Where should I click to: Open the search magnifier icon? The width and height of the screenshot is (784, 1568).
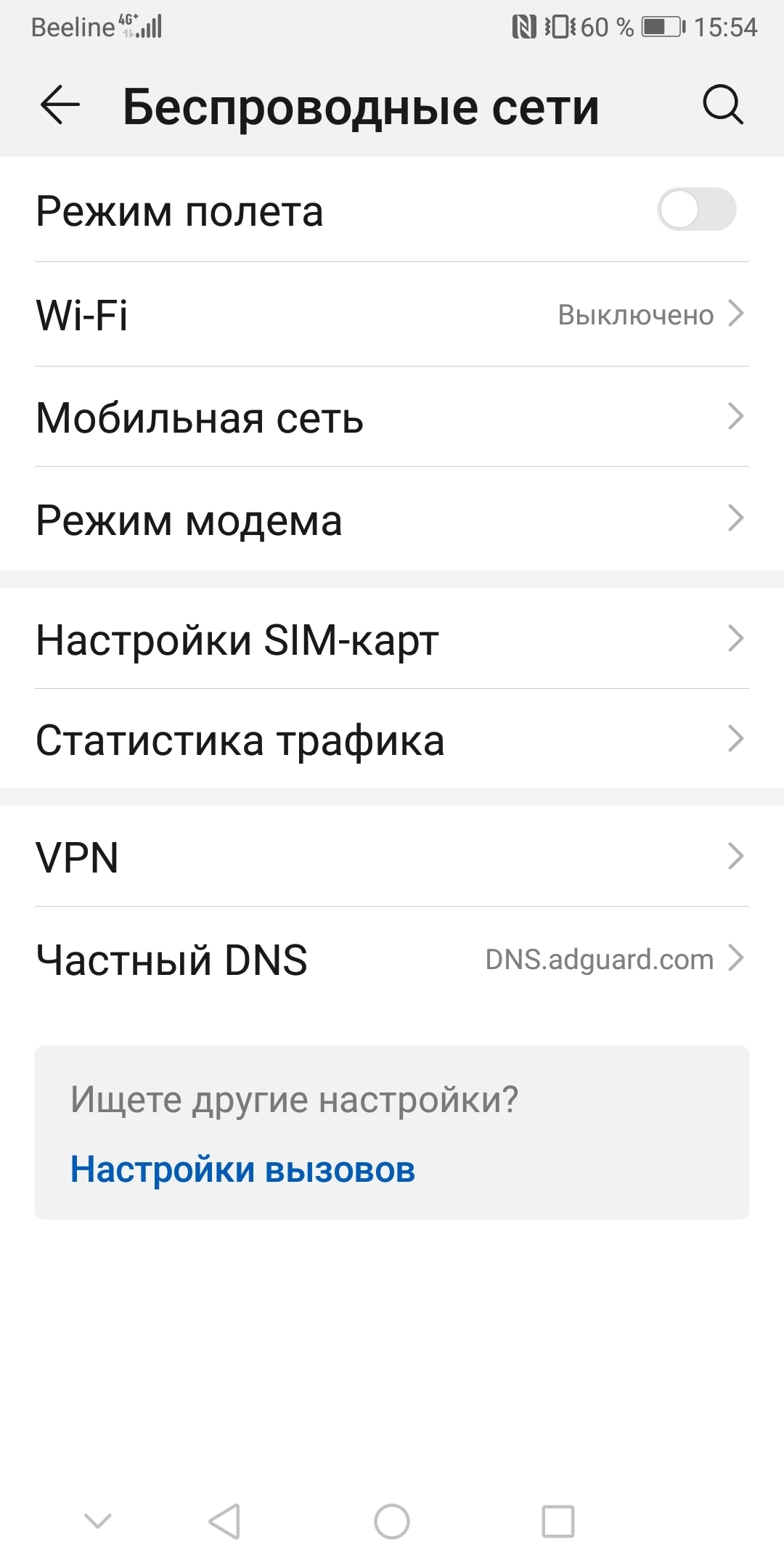(722, 105)
